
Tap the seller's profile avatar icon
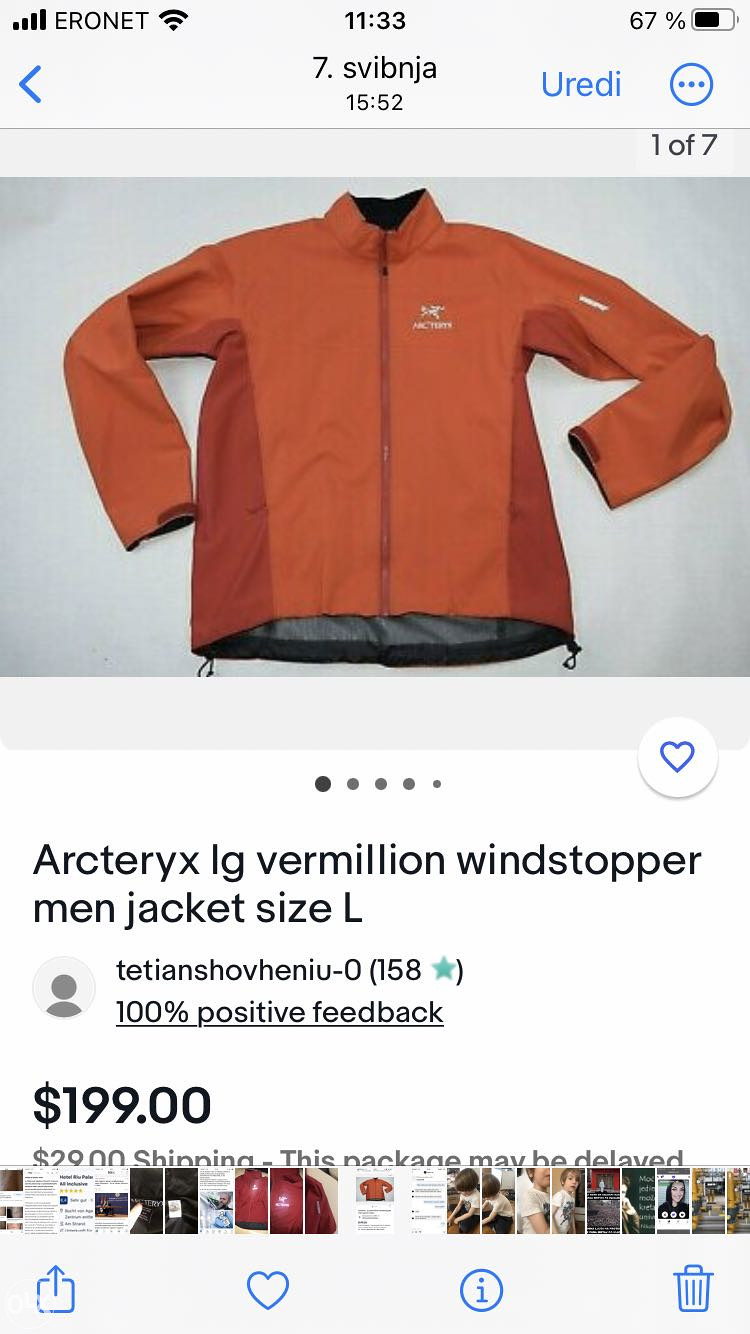pos(64,988)
